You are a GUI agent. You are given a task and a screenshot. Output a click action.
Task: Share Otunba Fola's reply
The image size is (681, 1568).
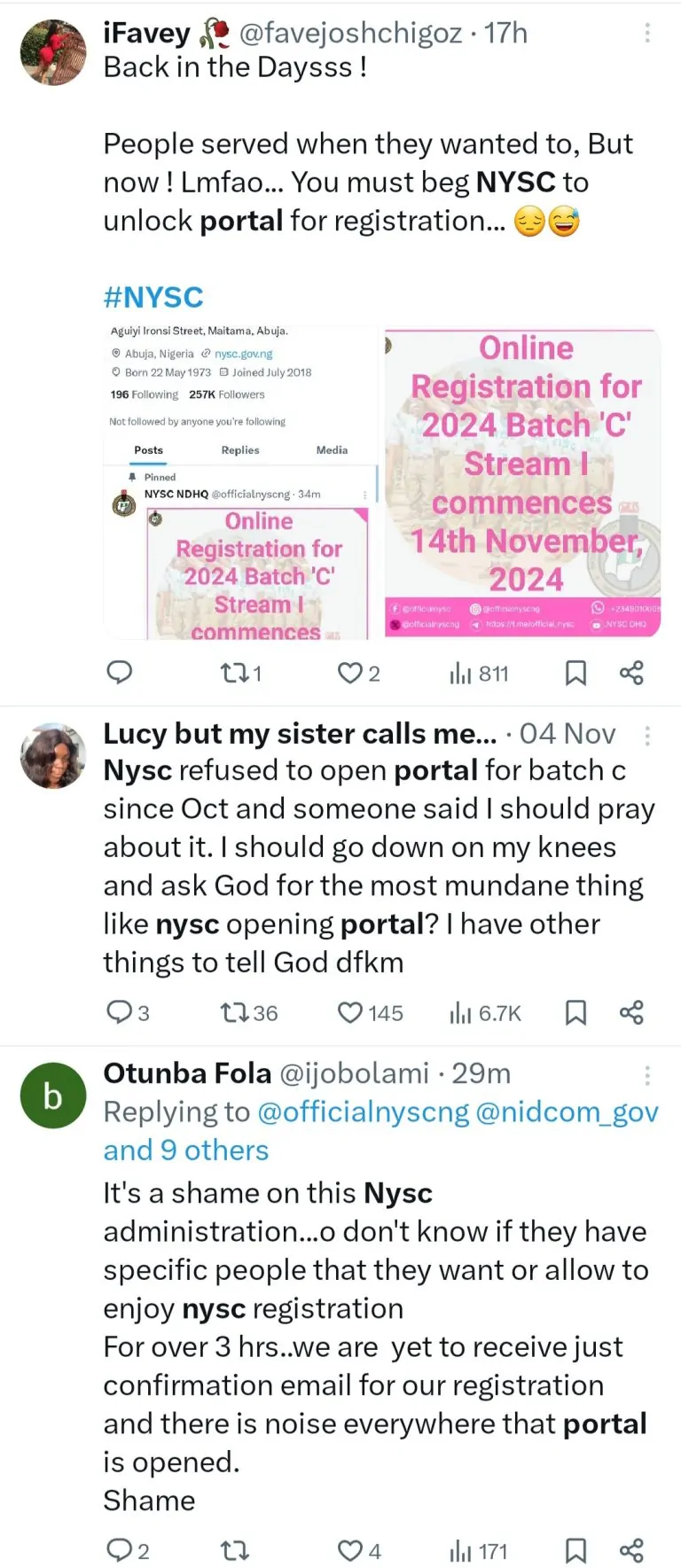(631, 1550)
